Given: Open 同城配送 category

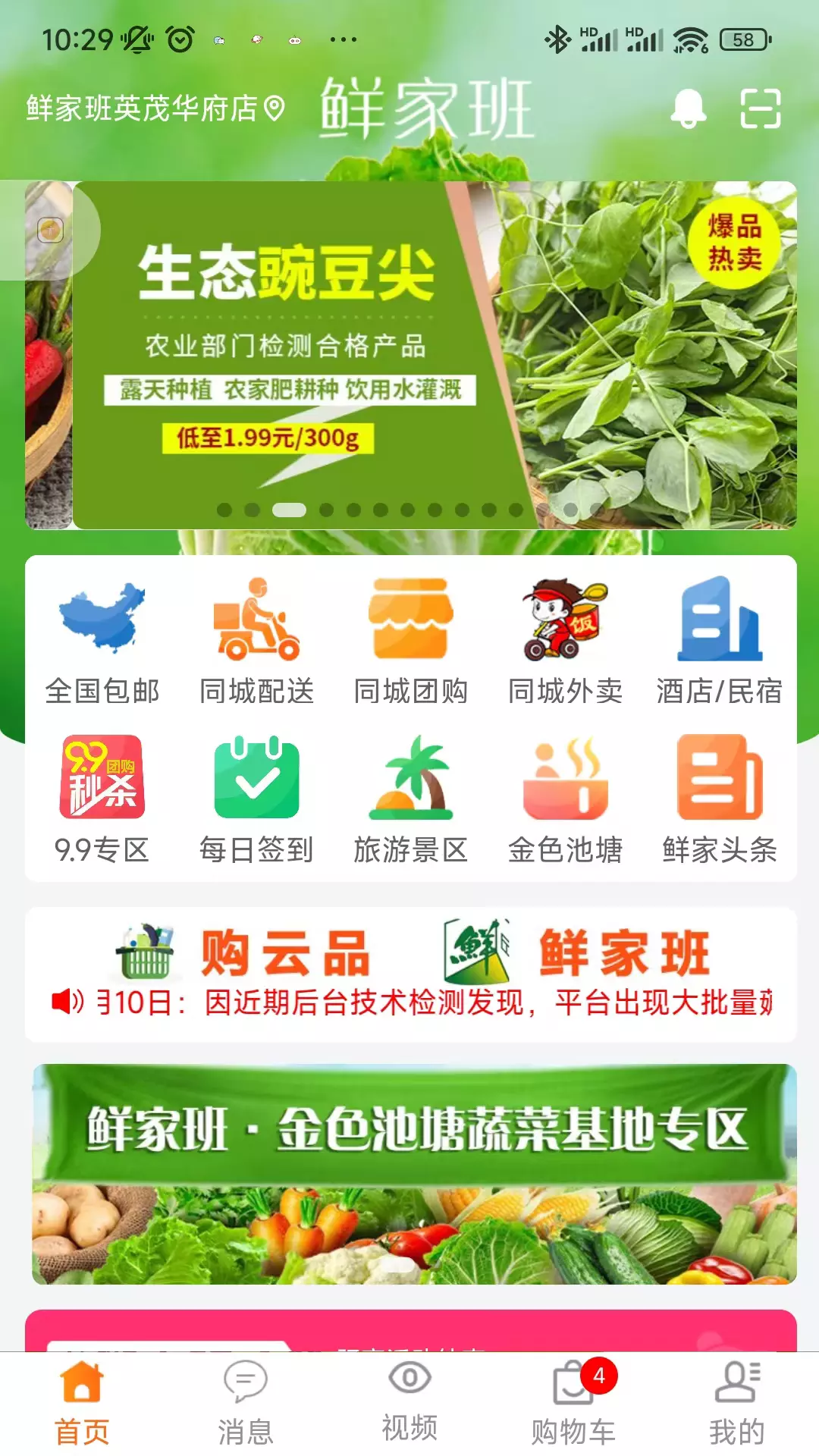Looking at the screenshot, I should coord(256,641).
